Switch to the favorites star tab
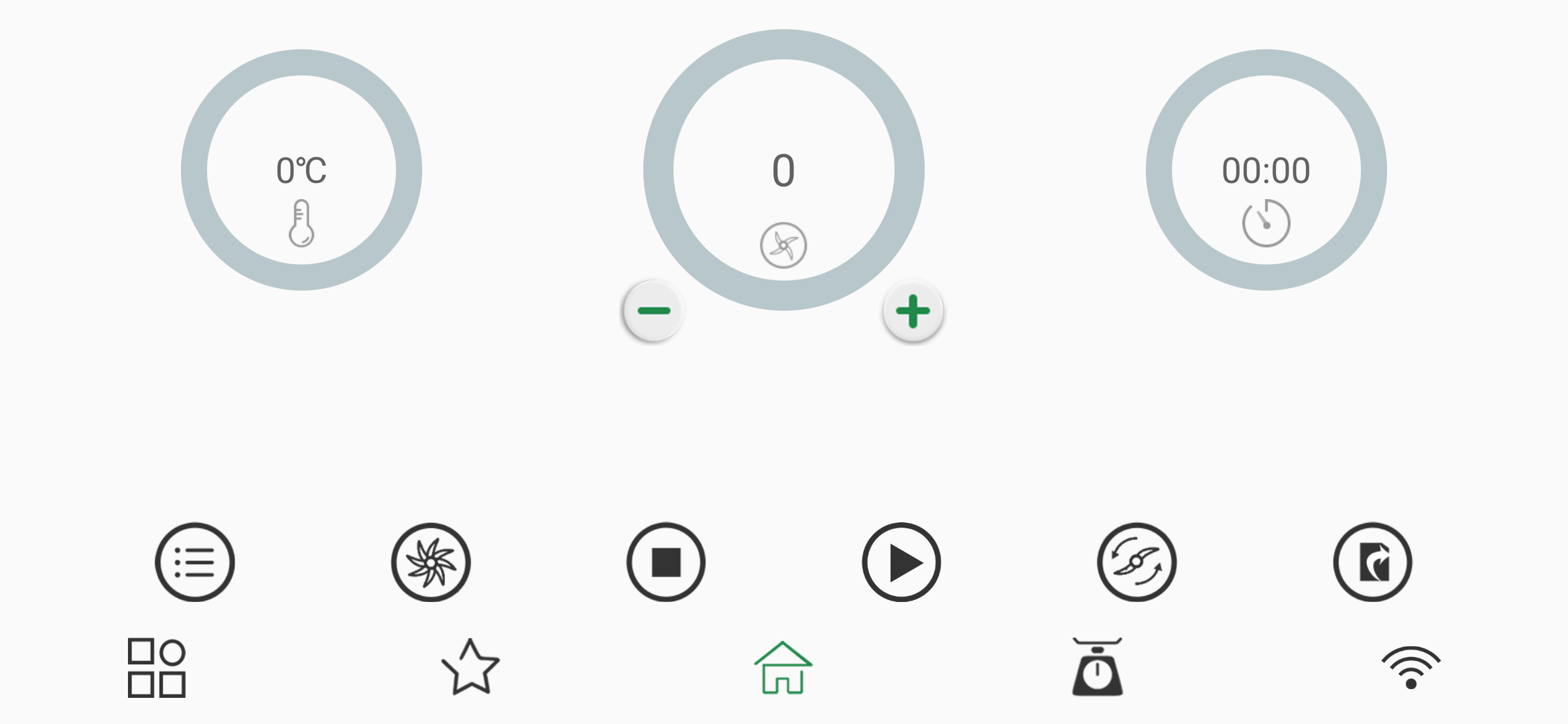The image size is (1568, 724). (470, 668)
